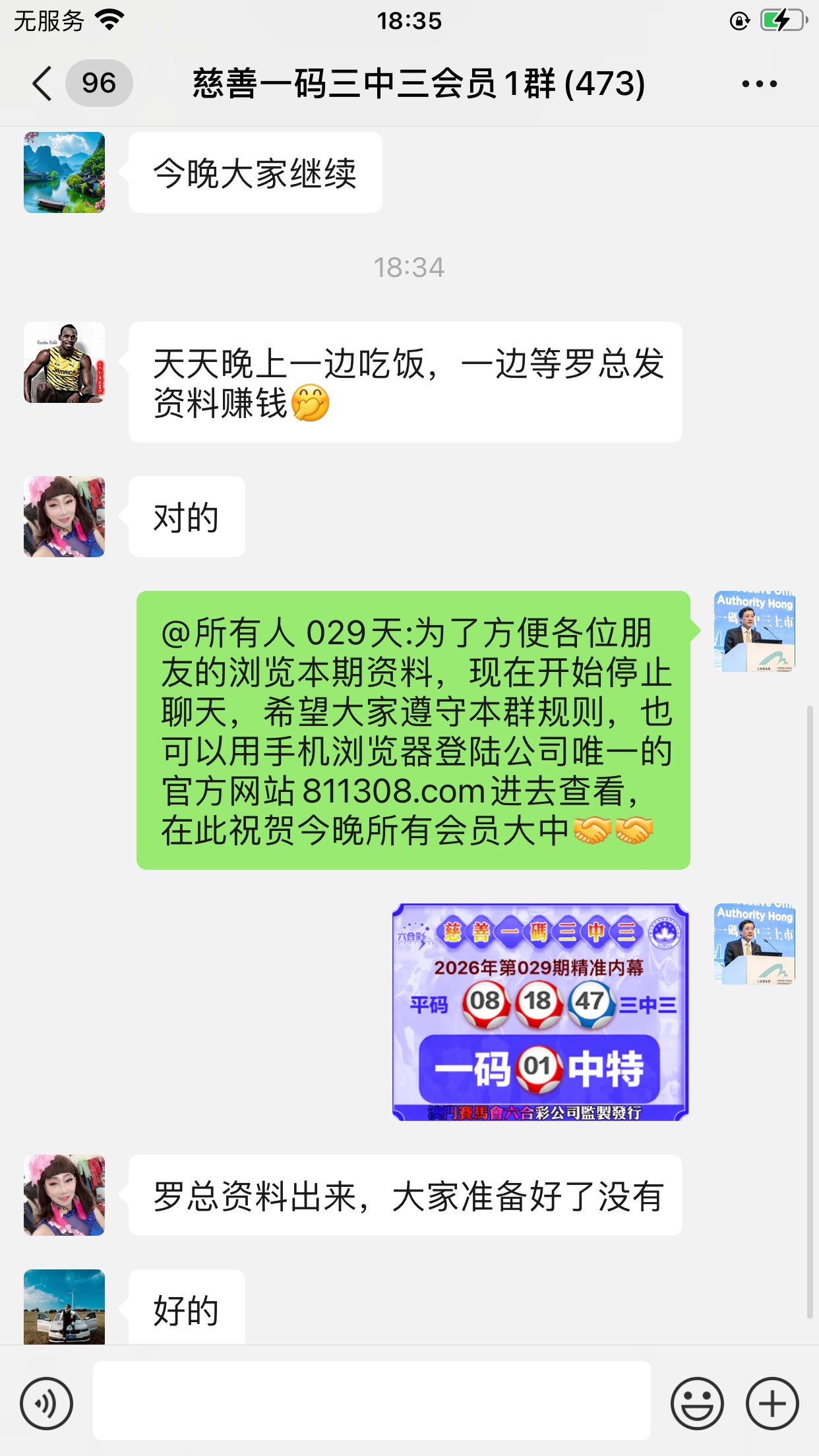Open avatar beside 罗总资料出来 message
819x1456 pixels.
click(64, 1195)
